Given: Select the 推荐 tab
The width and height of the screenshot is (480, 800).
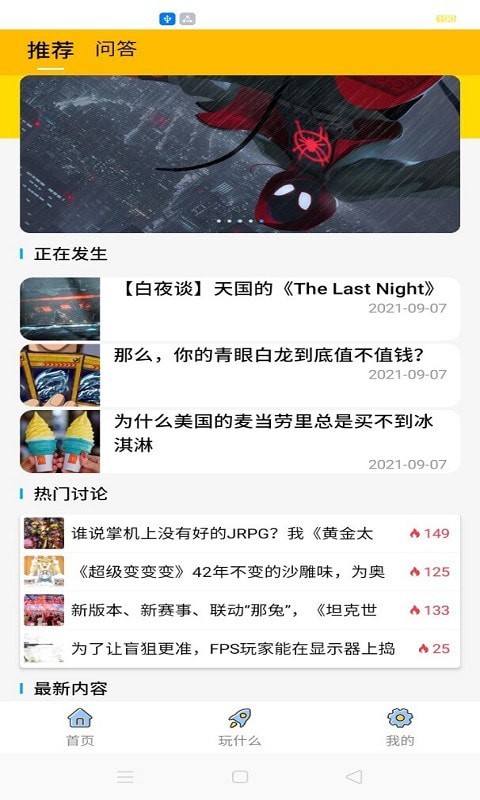Looking at the screenshot, I should pos(50,50).
